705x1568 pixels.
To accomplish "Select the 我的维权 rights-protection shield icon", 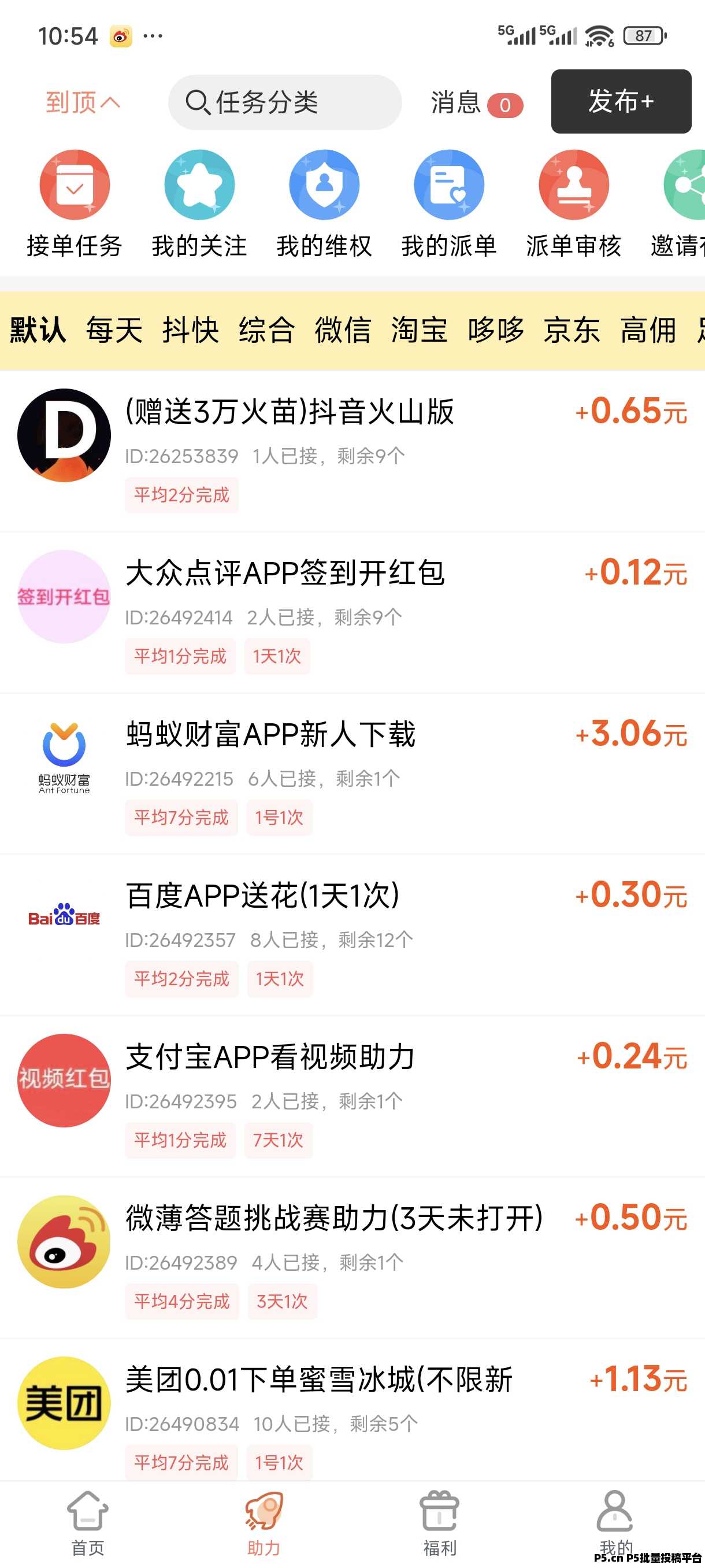I will click(x=324, y=186).
